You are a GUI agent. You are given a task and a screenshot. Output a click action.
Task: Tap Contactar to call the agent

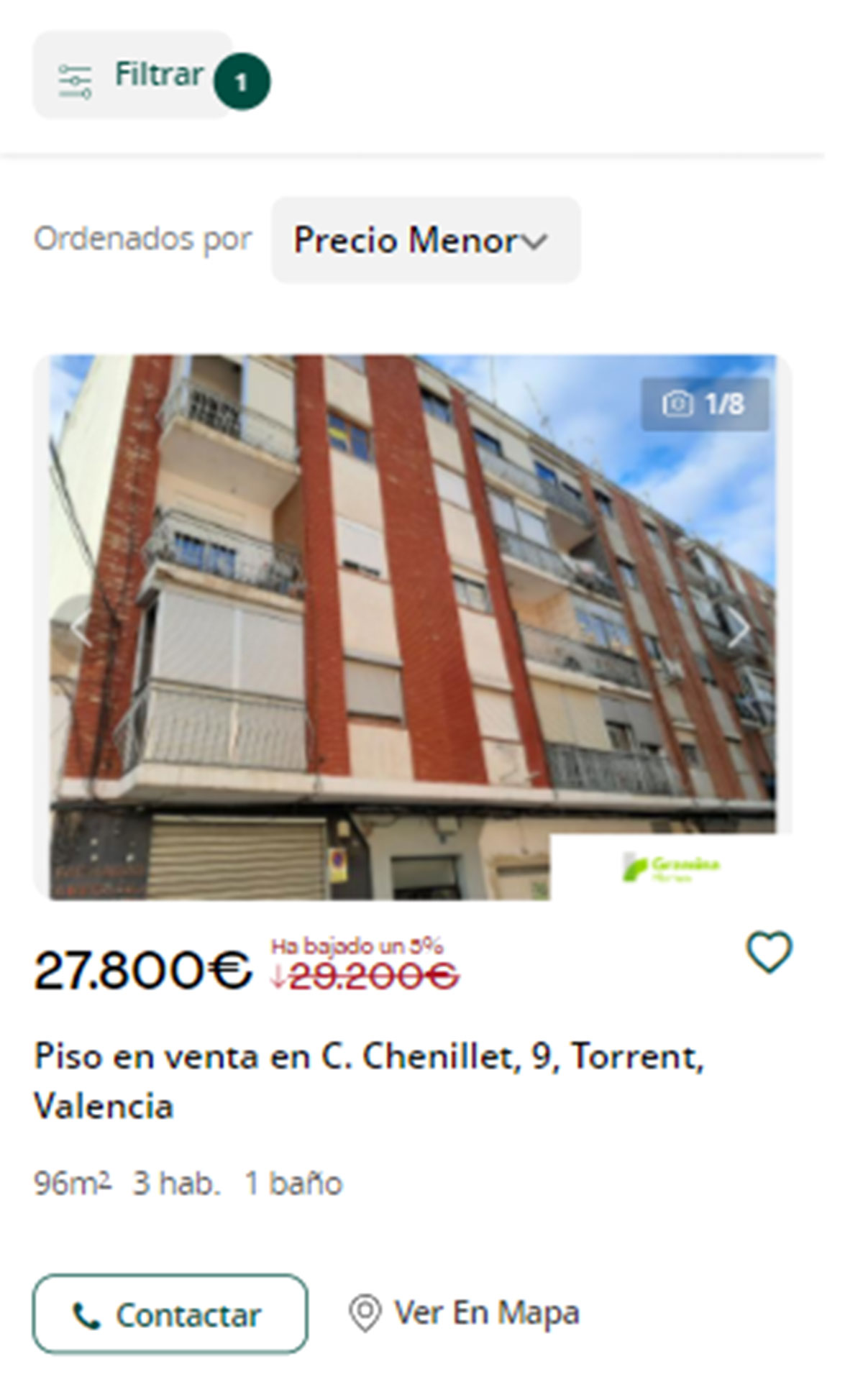[170, 1314]
